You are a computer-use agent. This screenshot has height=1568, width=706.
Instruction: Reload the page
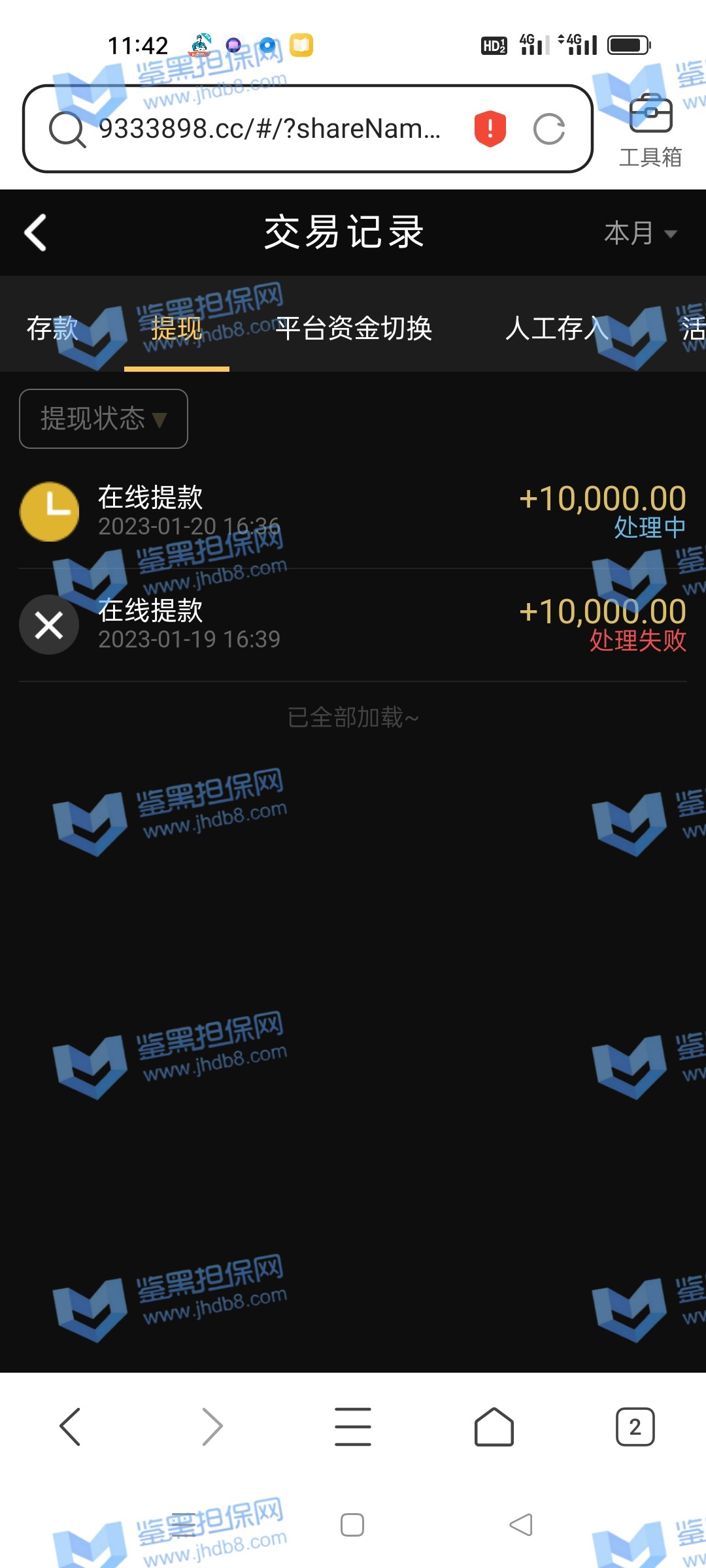click(548, 129)
